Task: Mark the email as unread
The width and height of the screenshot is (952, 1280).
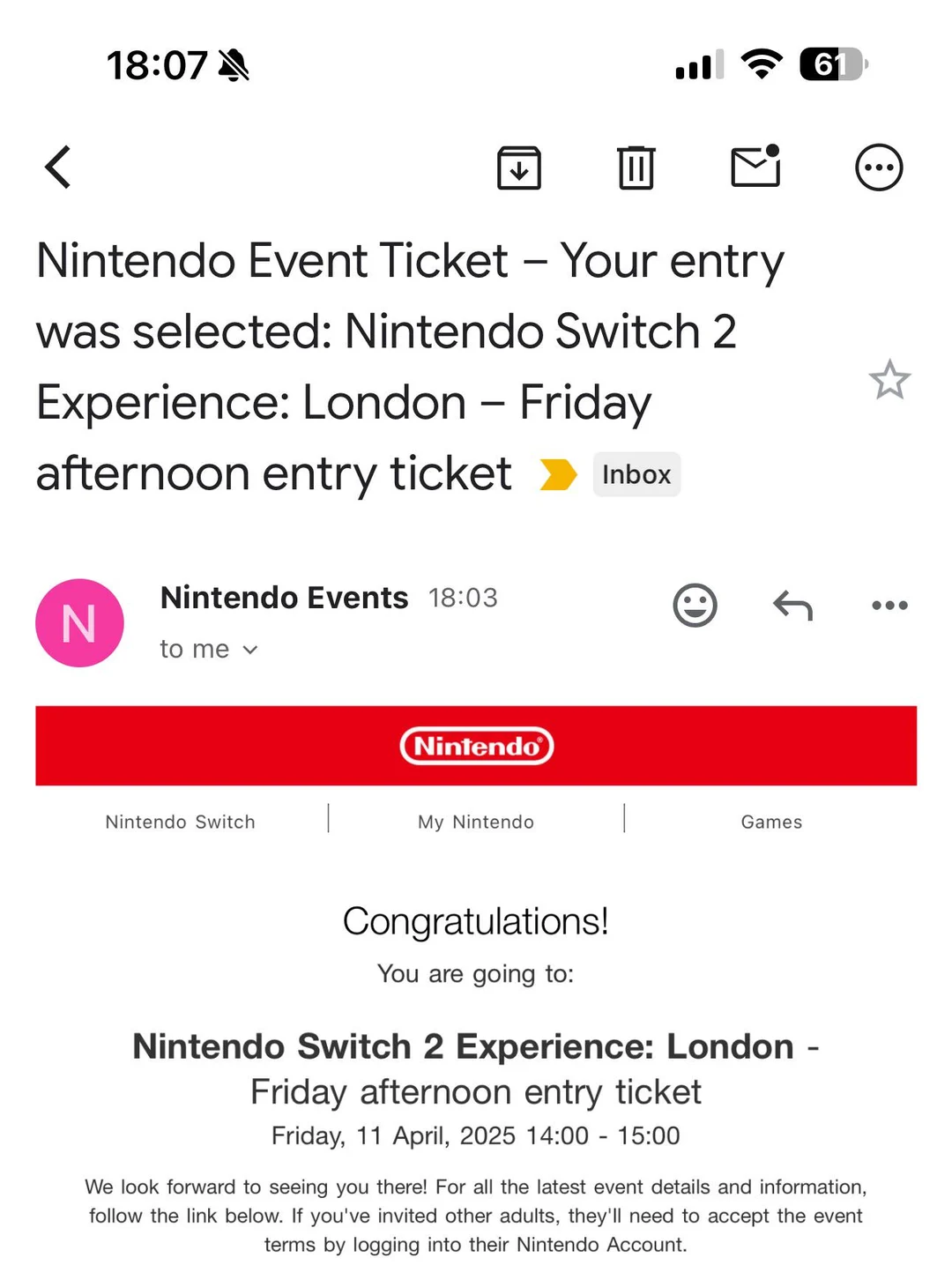Action: tap(754, 167)
